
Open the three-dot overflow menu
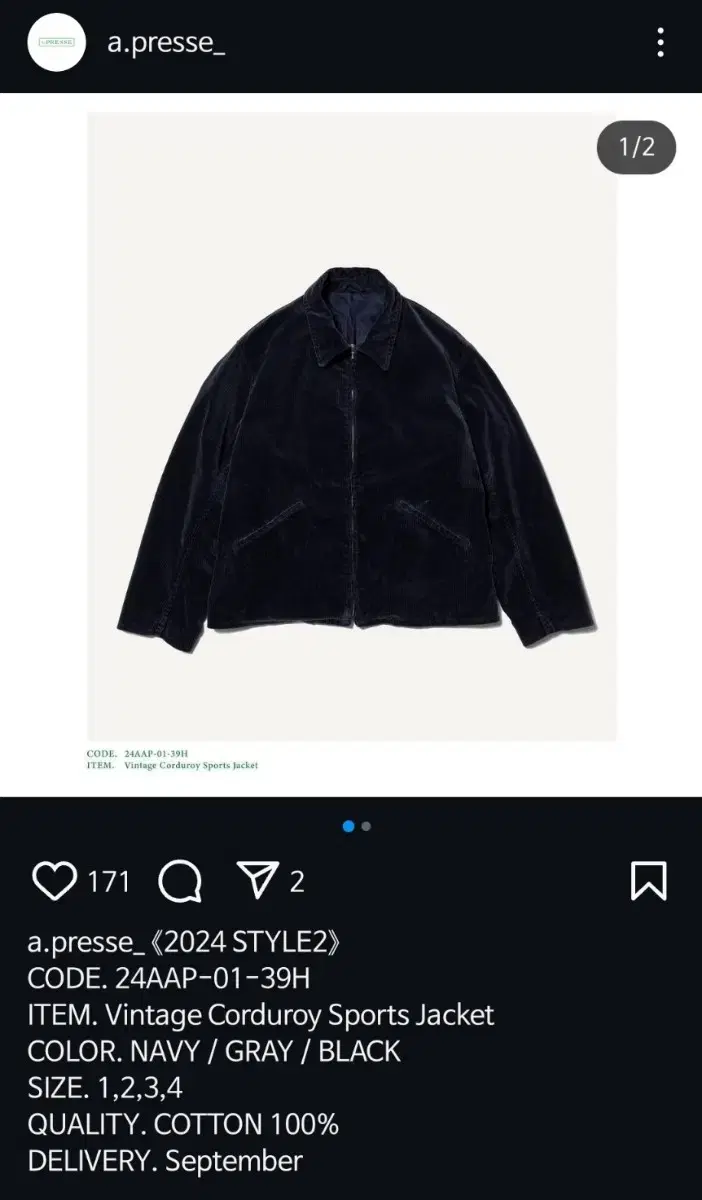click(x=661, y=43)
